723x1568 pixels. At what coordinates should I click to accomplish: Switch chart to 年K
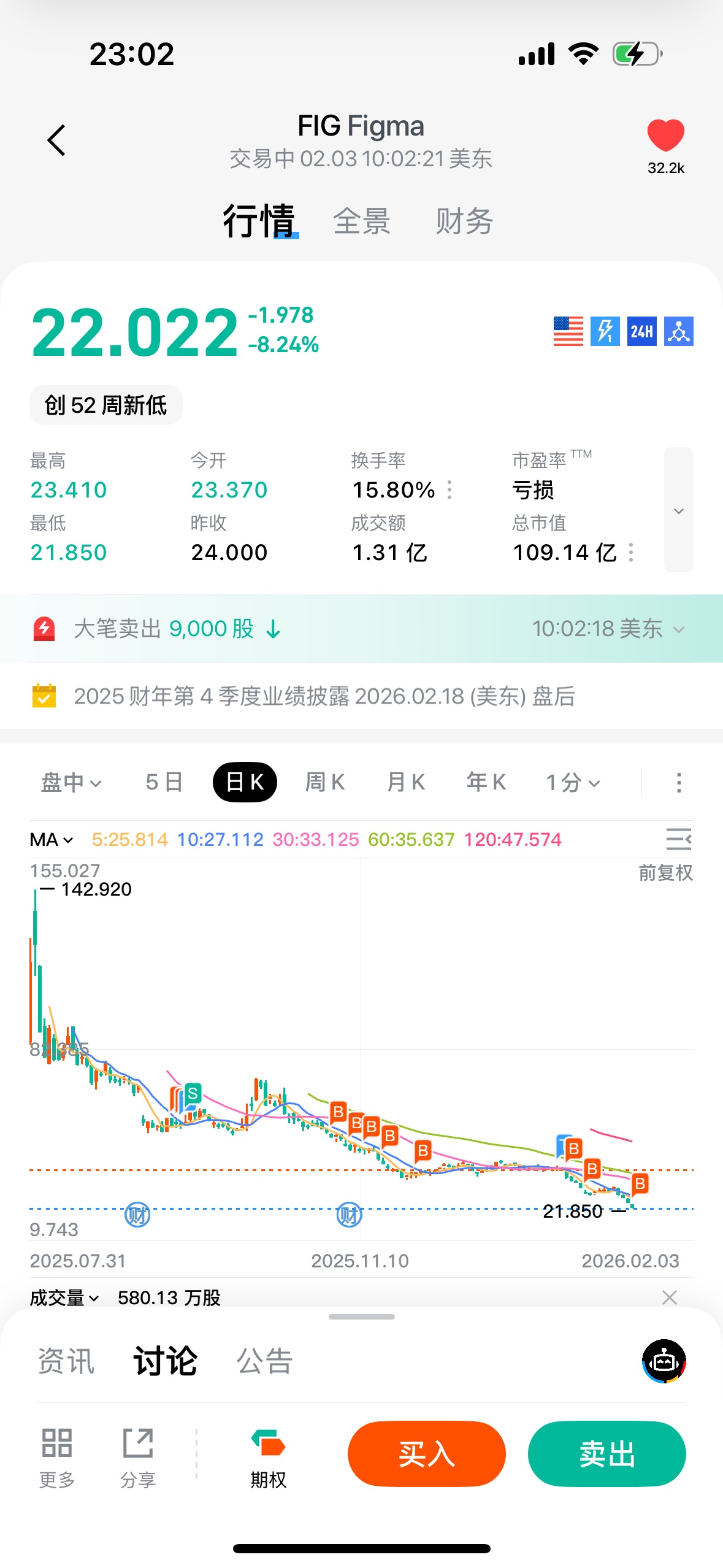pyautogui.click(x=486, y=783)
